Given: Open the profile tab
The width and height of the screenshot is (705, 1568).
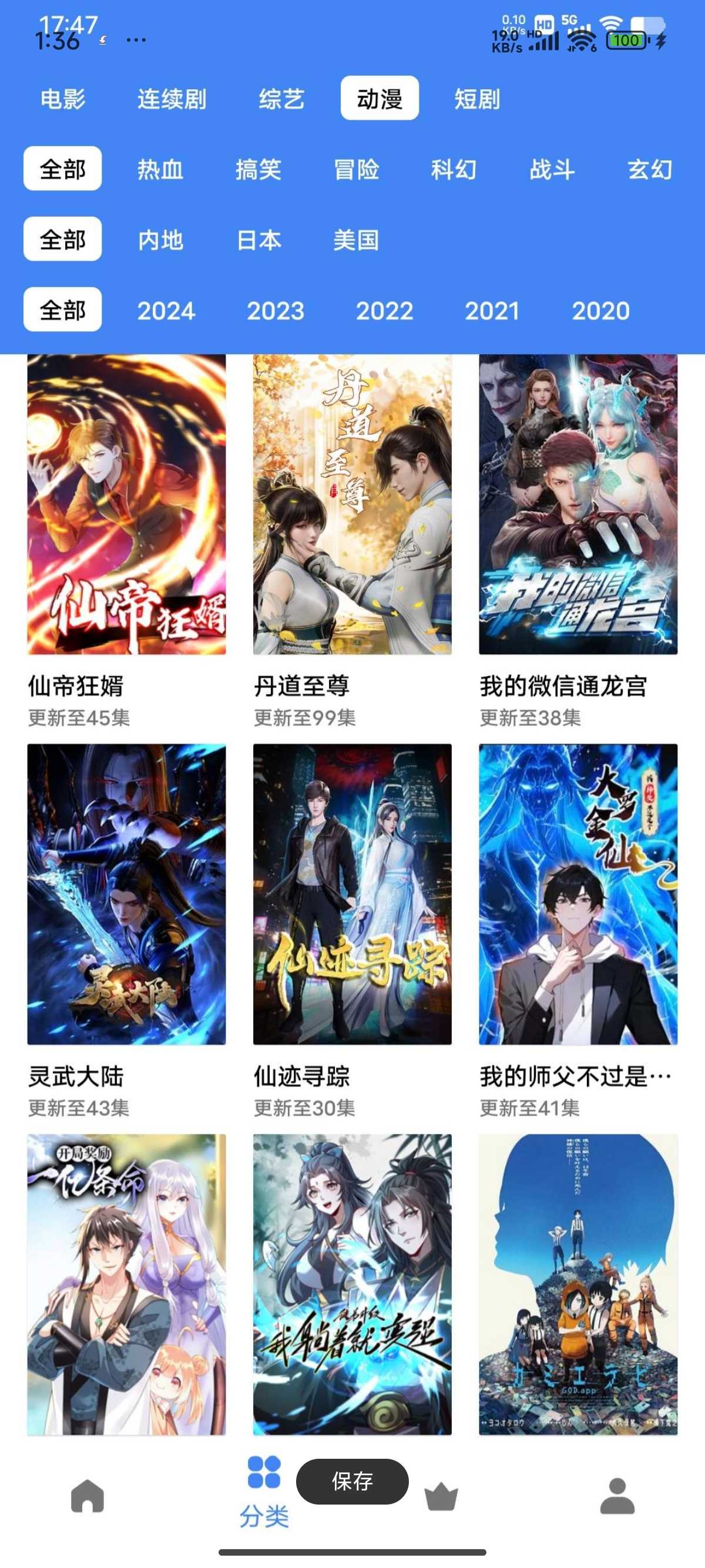Looking at the screenshot, I should click(617, 1496).
